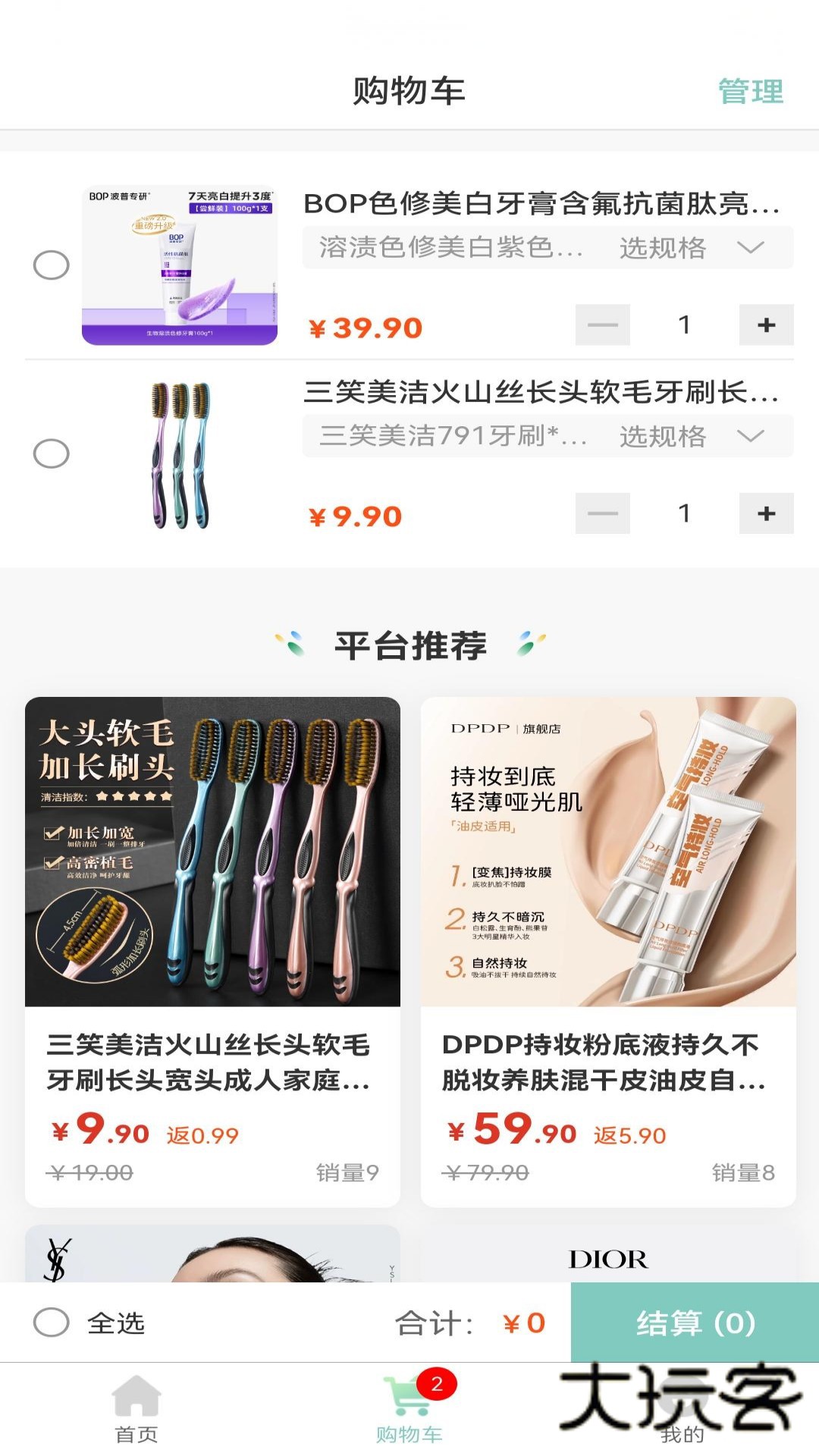
Task: Open the BOP toothpaste product image
Action: click(x=180, y=265)
